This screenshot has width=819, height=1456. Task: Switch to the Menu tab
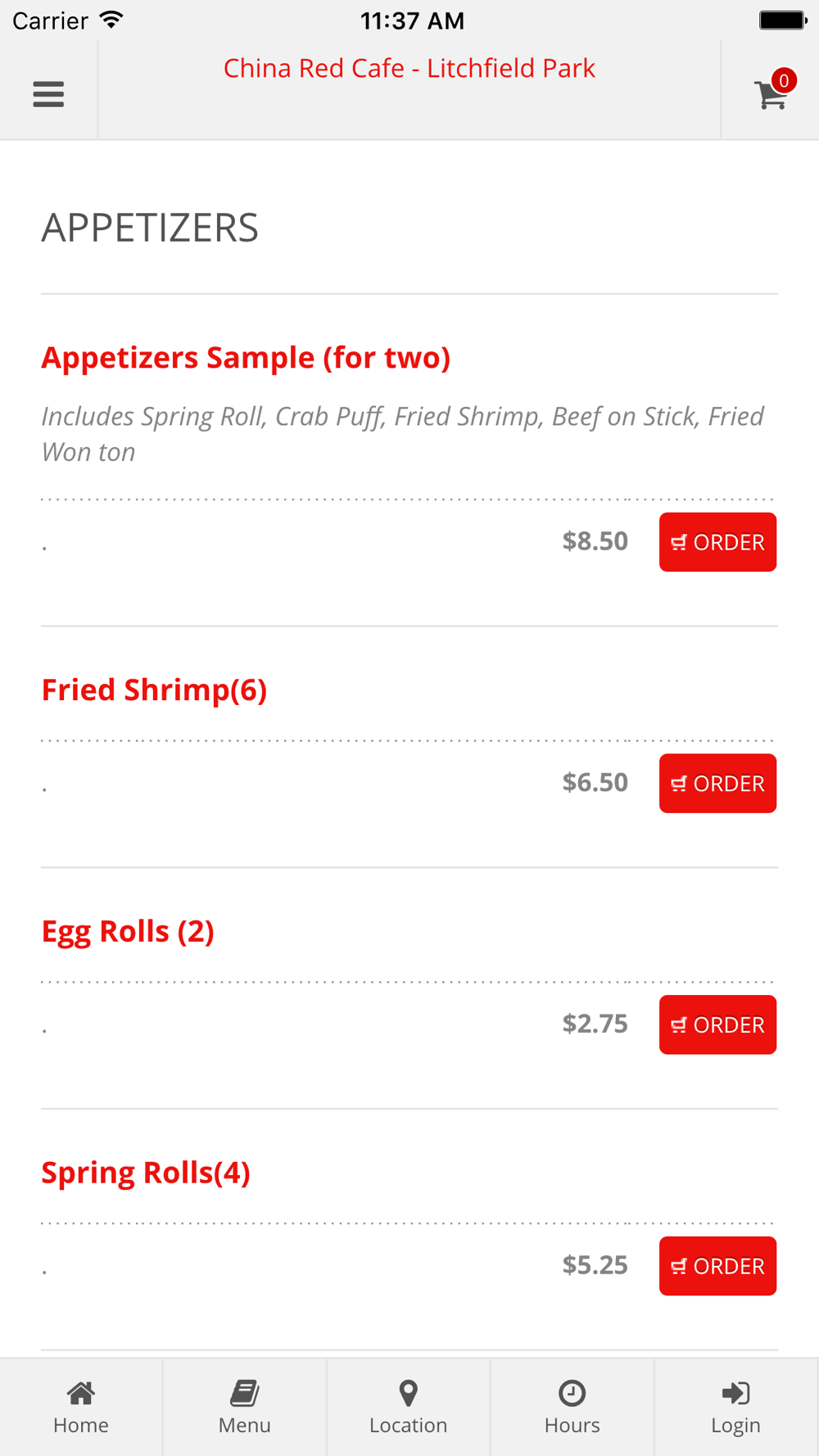pyautogui.click(x=245, y=1408)
